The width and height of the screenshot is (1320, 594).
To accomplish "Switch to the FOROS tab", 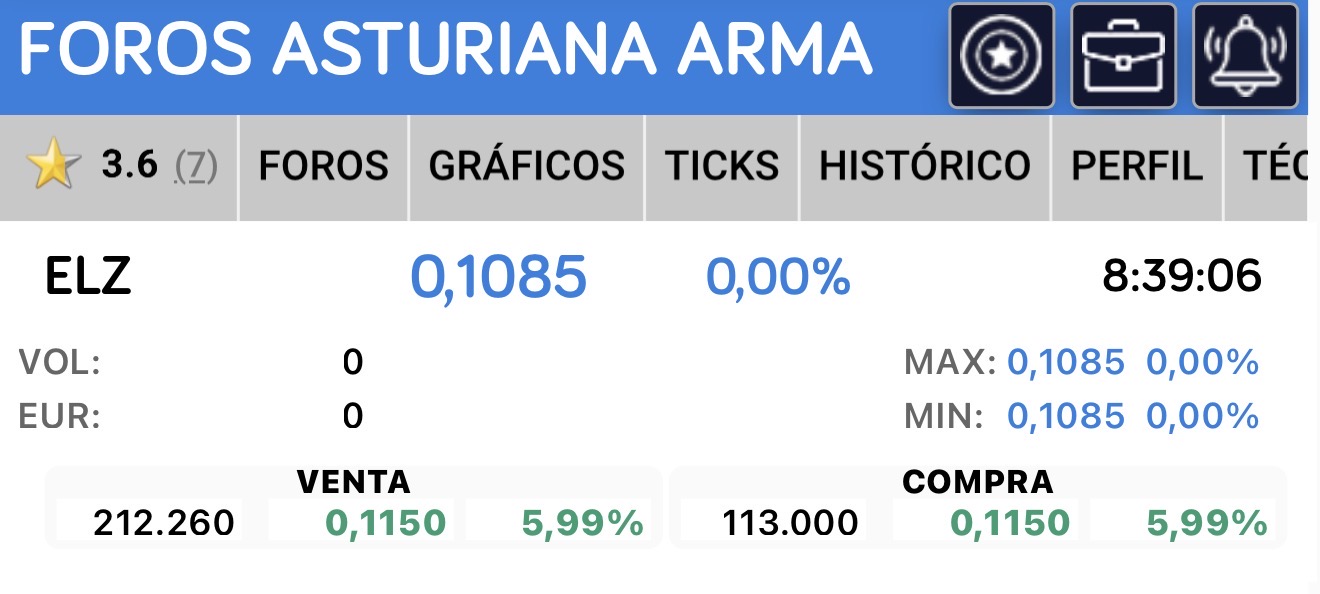I will (323, 166).
